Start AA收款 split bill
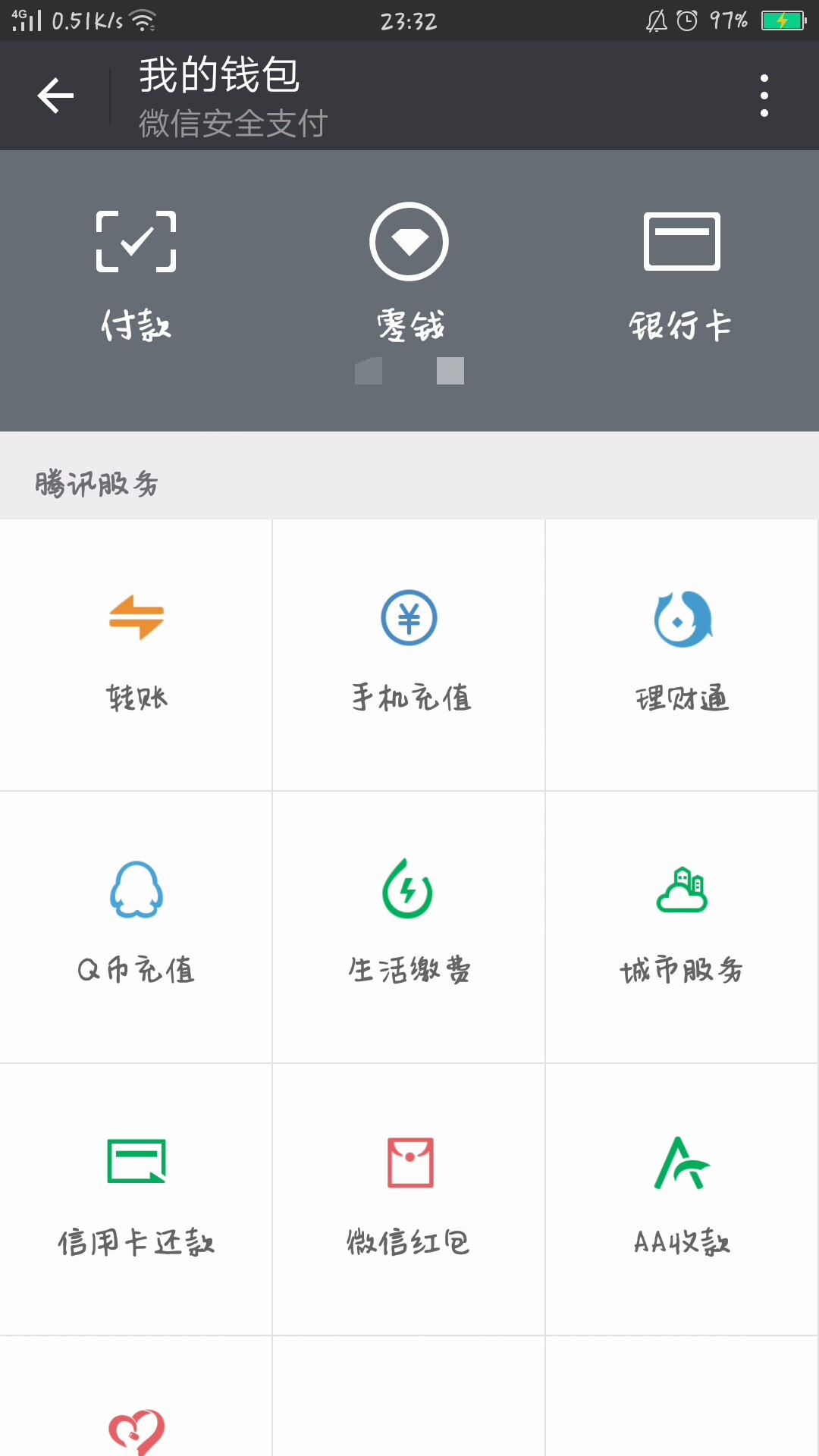The width and height of the screenshot is (819, 1456). [682, 1200]
